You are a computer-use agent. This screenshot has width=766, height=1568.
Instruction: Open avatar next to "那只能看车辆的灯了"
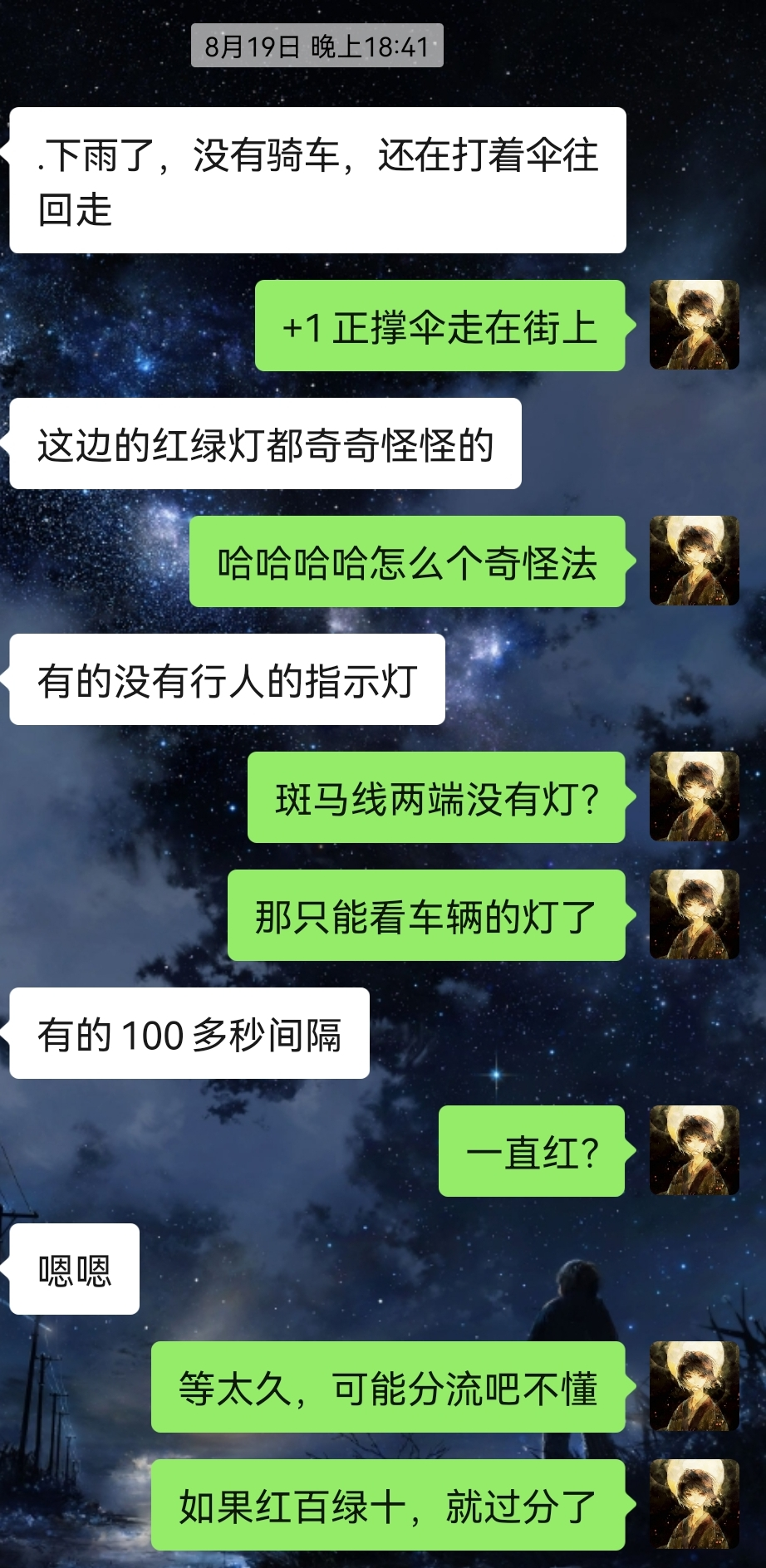pyautogui.click(x=694, y=914)
